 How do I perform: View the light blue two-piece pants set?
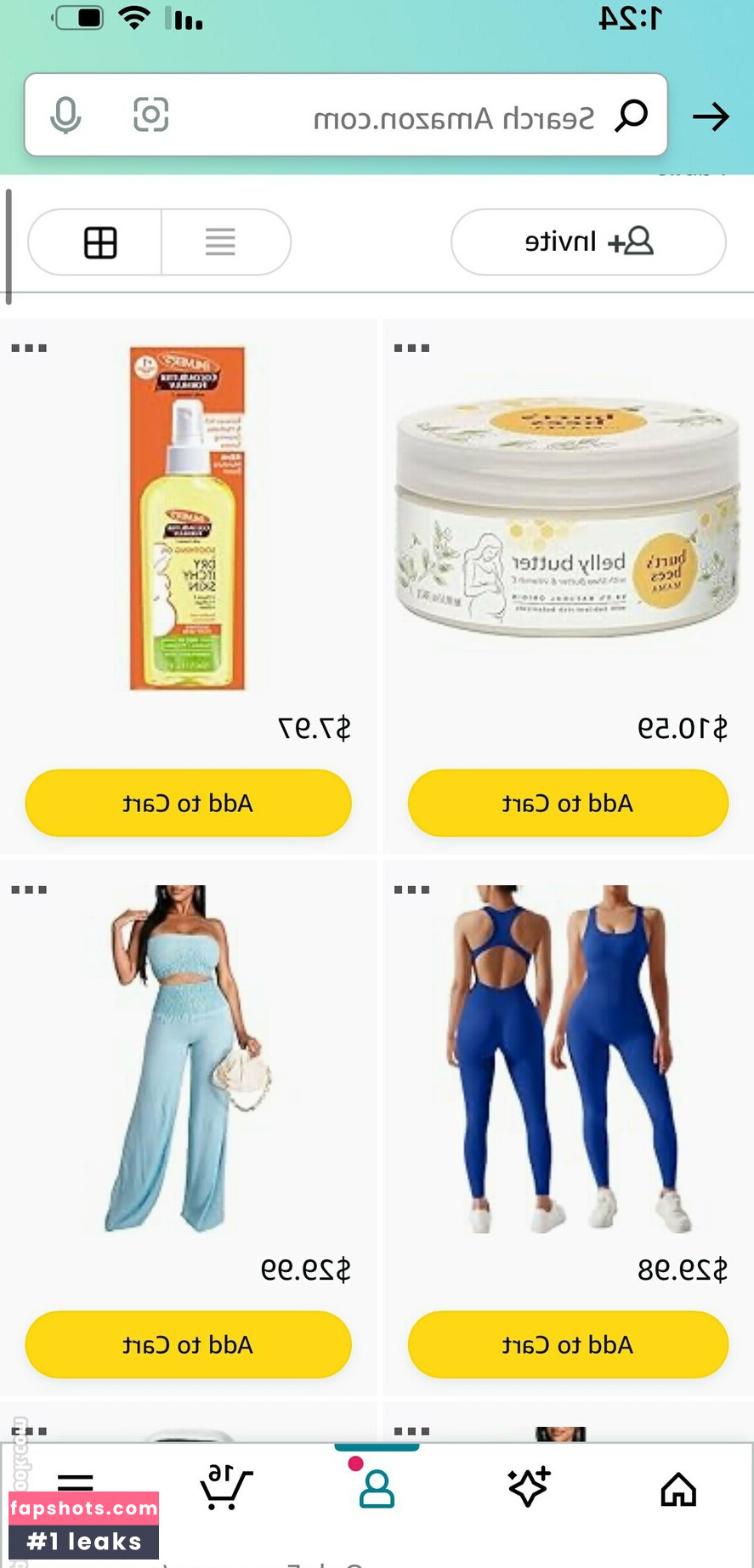tap(188, 1059)
